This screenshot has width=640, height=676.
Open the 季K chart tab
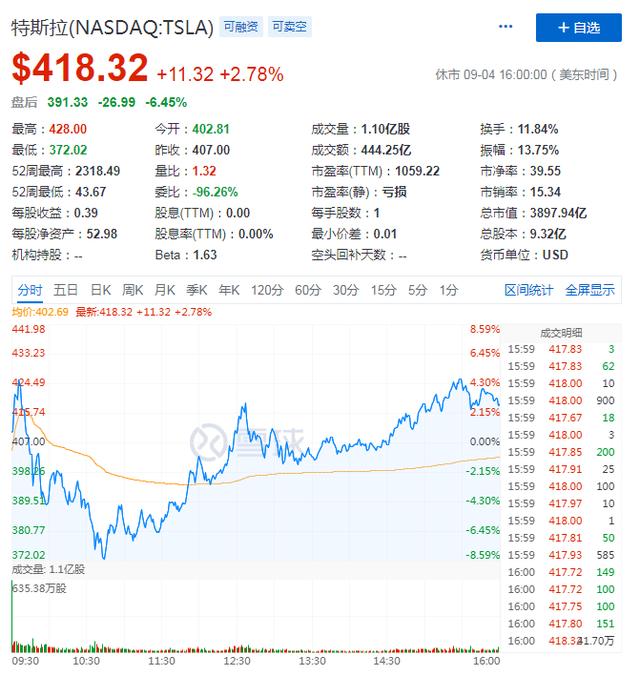196,290
